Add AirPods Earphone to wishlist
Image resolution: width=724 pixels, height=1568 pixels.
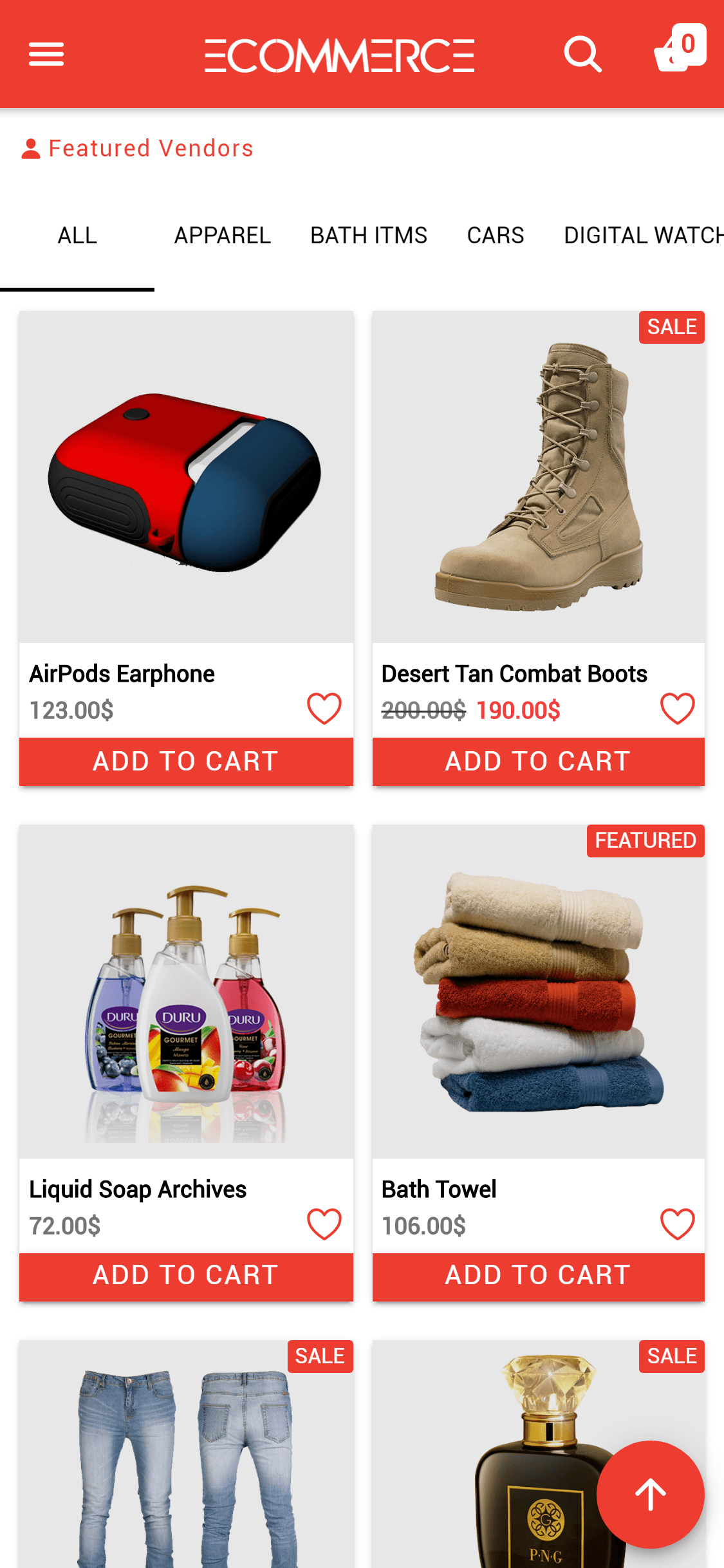point(324,709)
